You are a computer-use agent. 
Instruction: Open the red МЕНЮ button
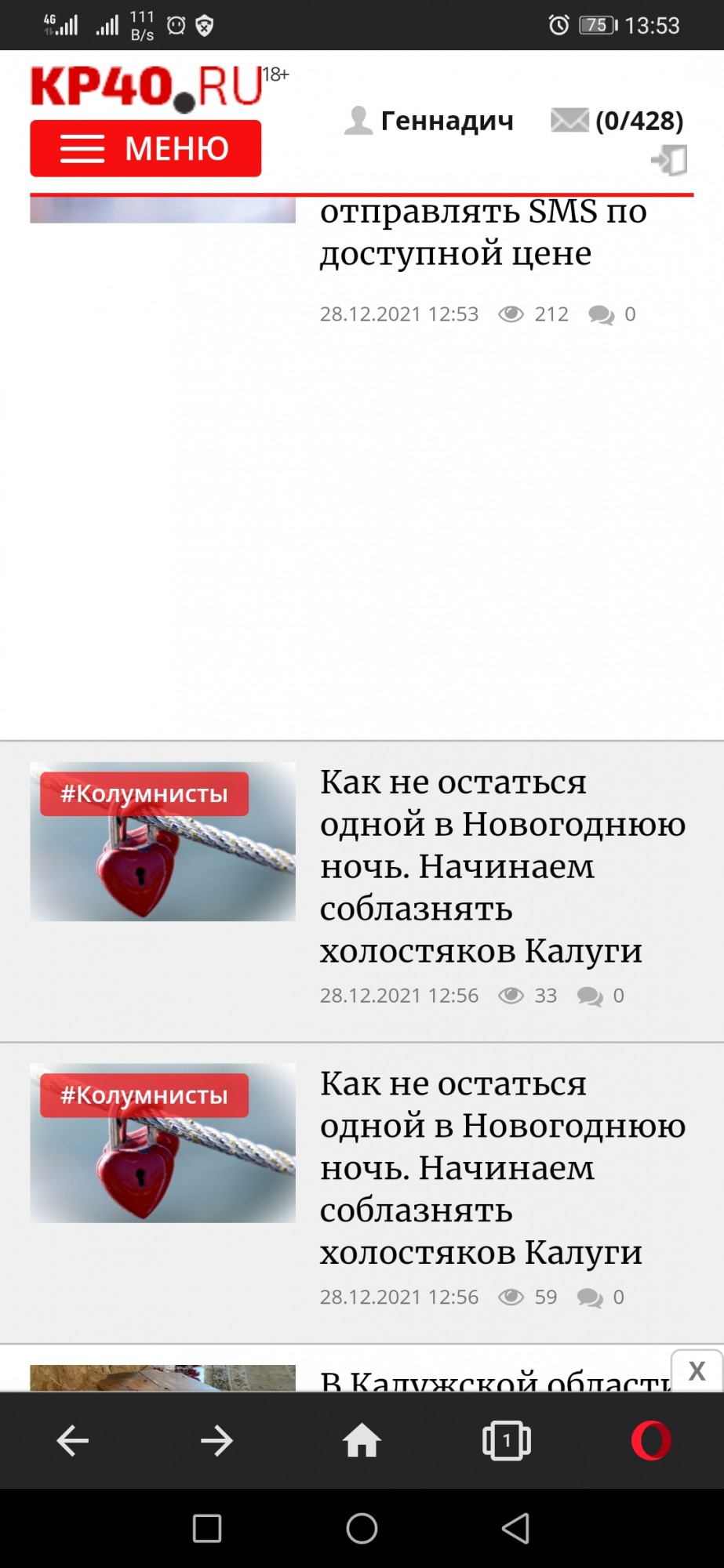click(x=145, y=148)
